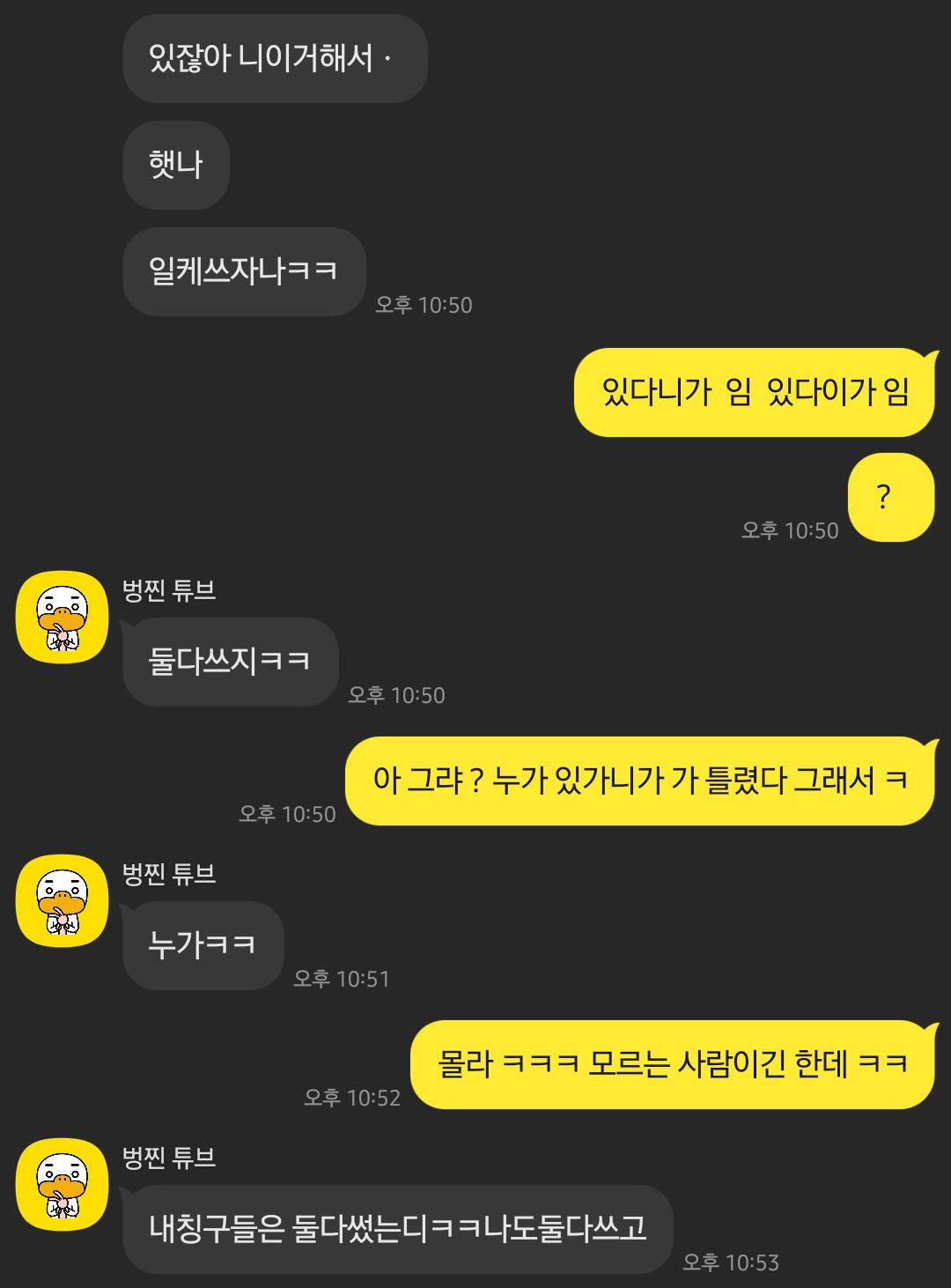Tap 벙찐 튜브's avatar beside 누가ㅋㅋ message

(62, 900)
